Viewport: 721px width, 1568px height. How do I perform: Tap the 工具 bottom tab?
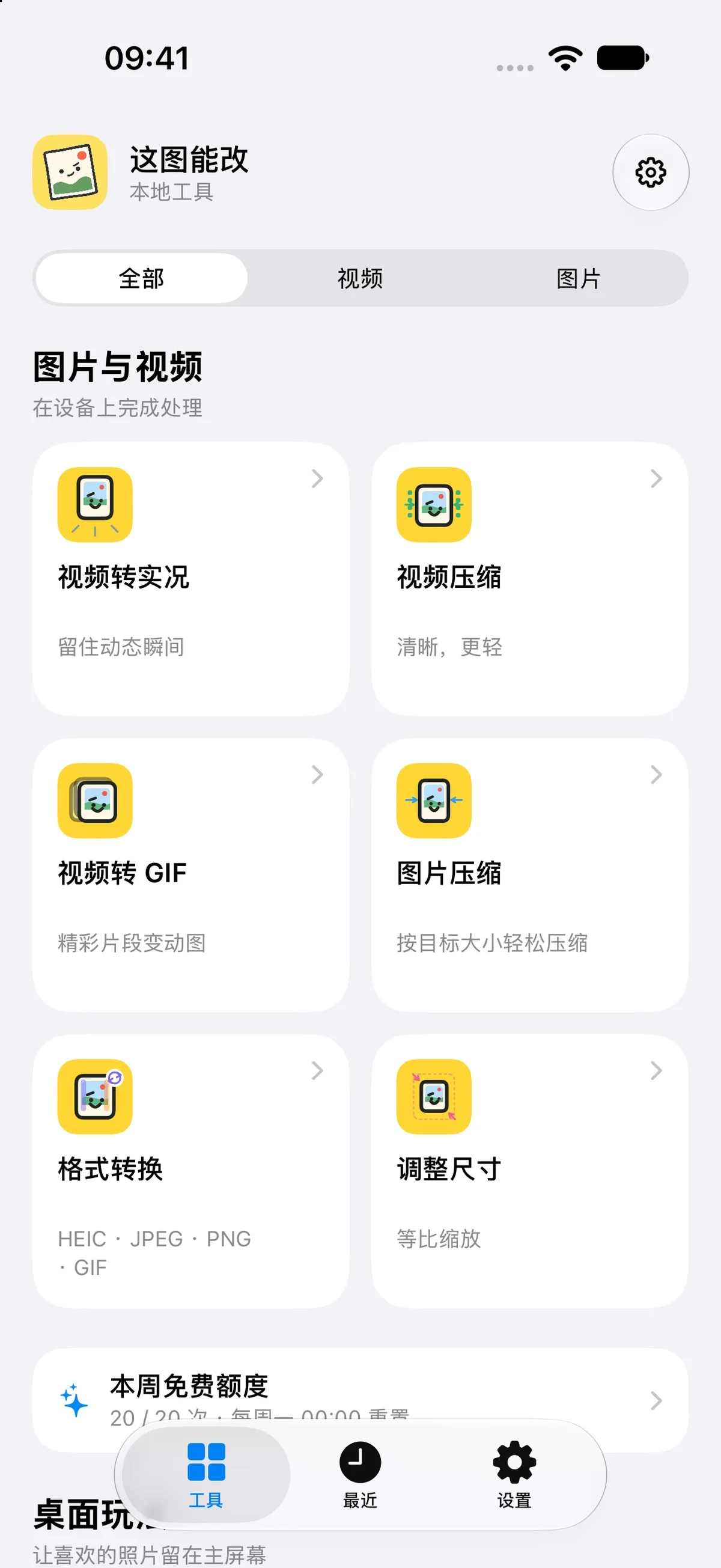206,1475
